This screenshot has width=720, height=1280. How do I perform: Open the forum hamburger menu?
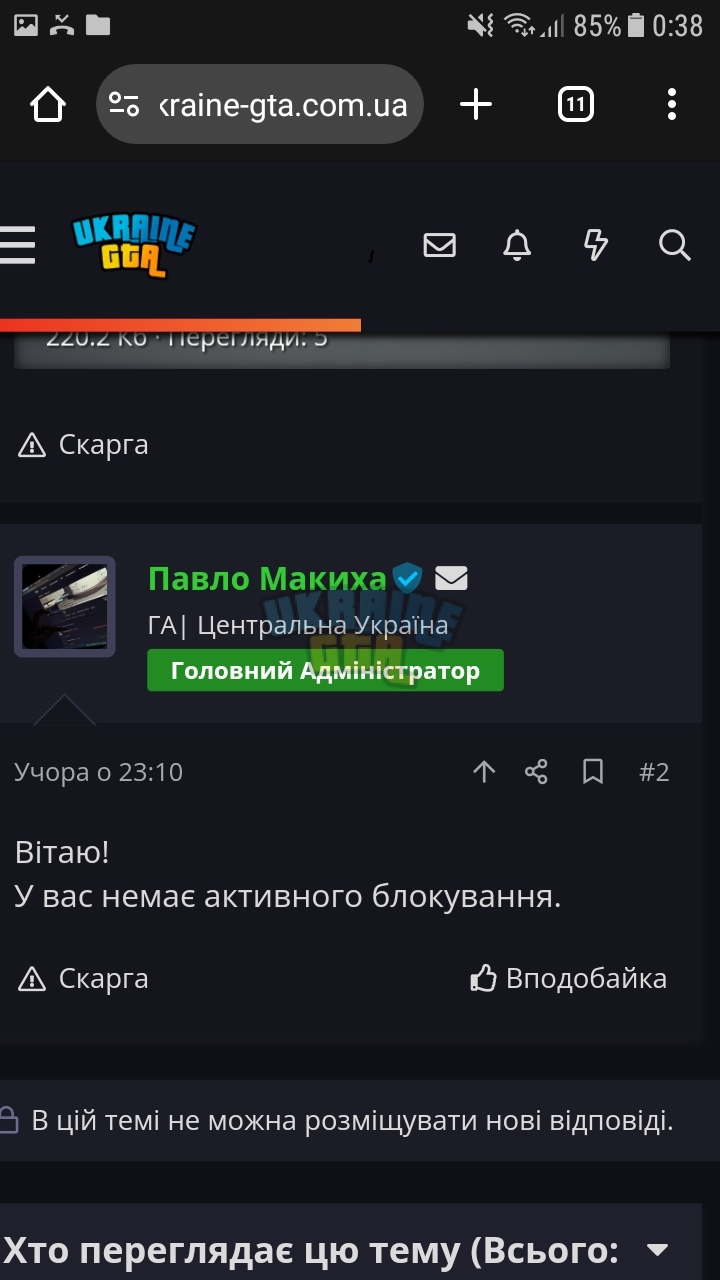pos(17,245)
